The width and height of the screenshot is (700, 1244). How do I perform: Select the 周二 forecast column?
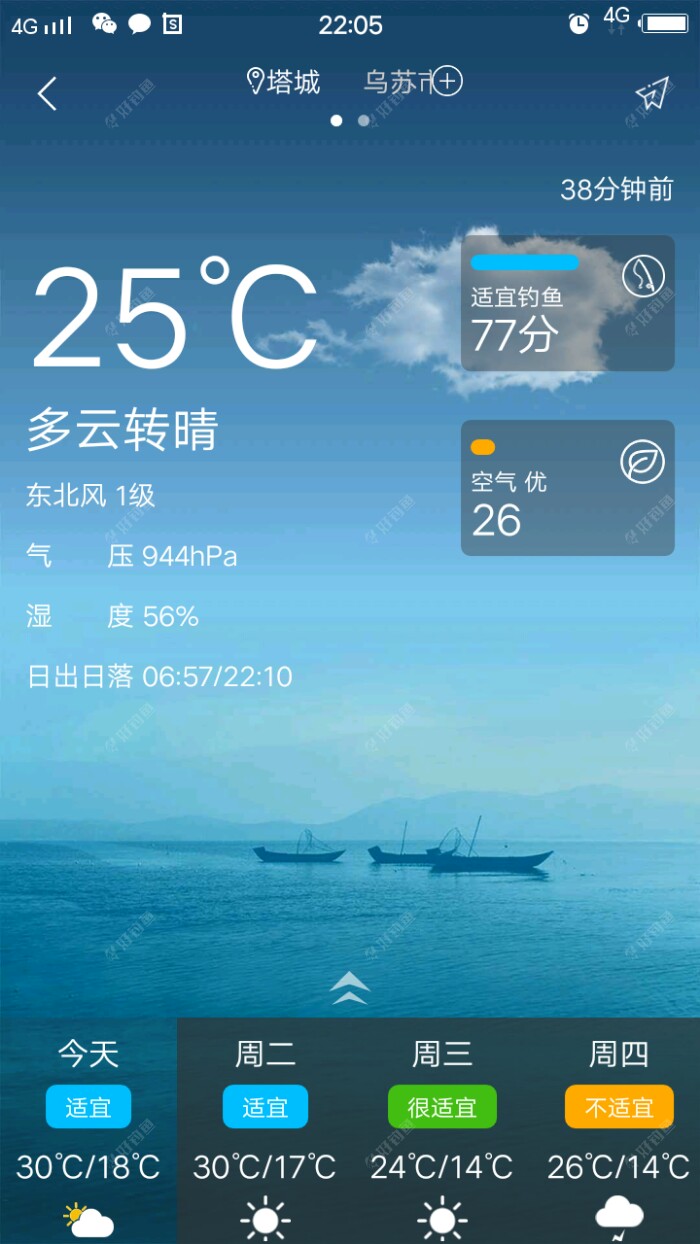tap(265, 1130)
